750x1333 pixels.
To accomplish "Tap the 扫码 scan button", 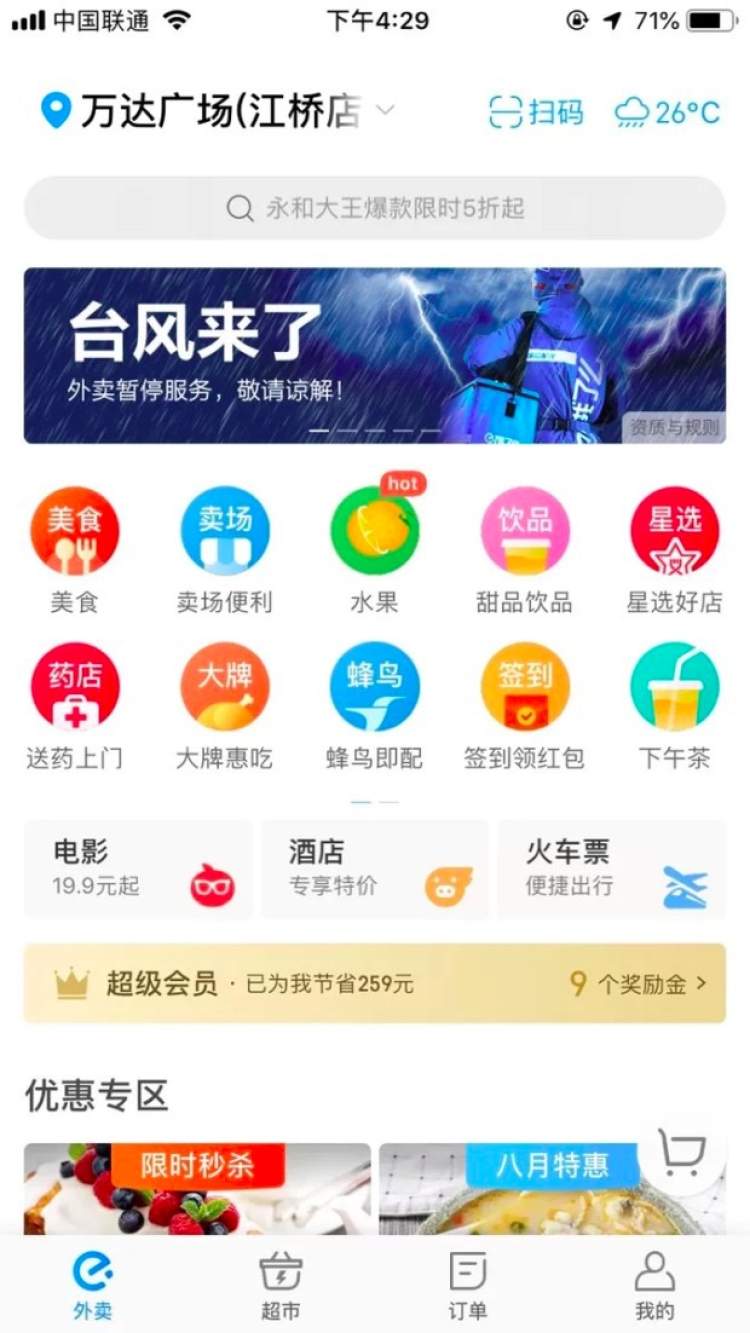I will [536, 112].
